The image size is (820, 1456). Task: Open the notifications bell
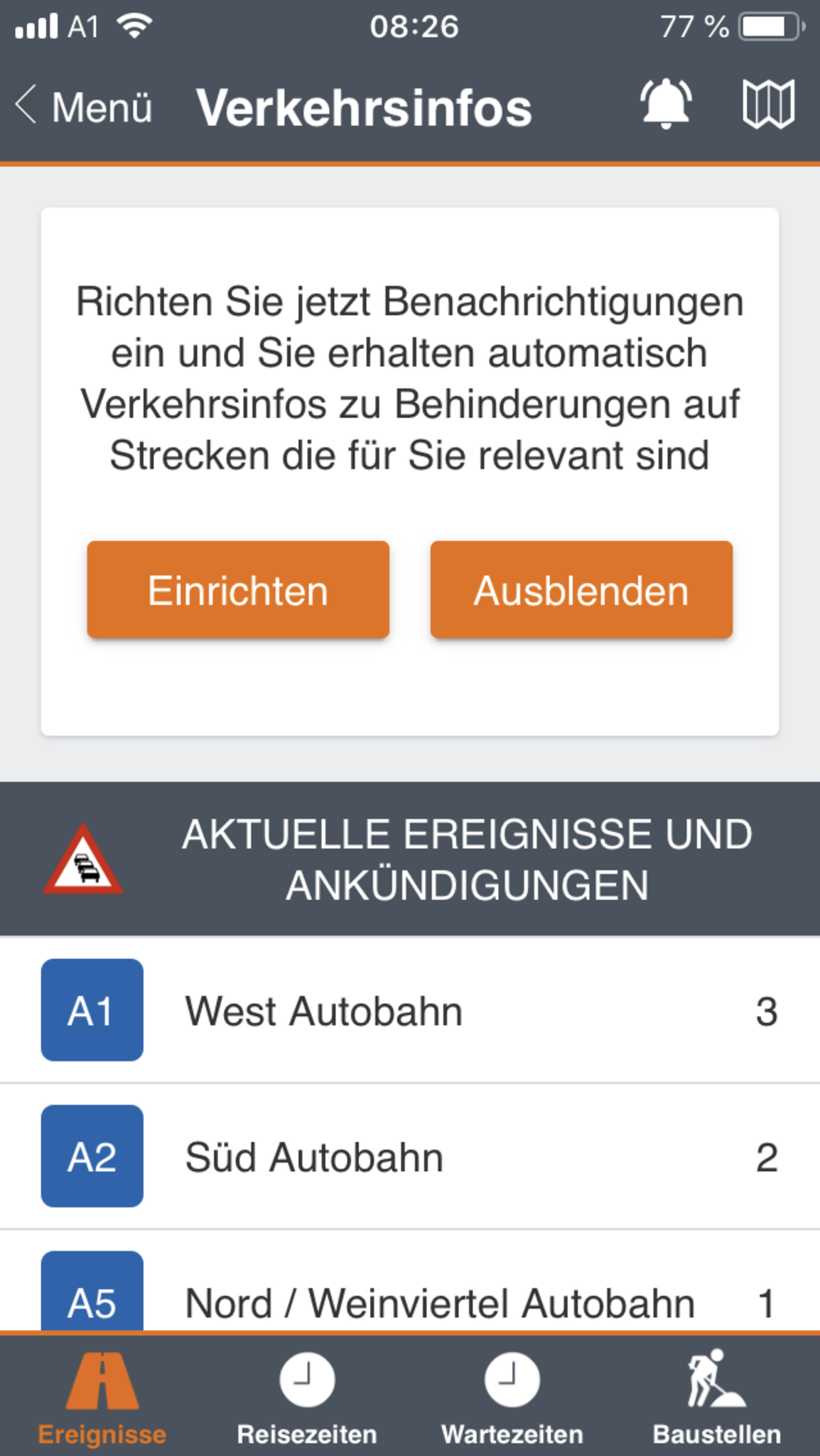[x=666, y=105]
